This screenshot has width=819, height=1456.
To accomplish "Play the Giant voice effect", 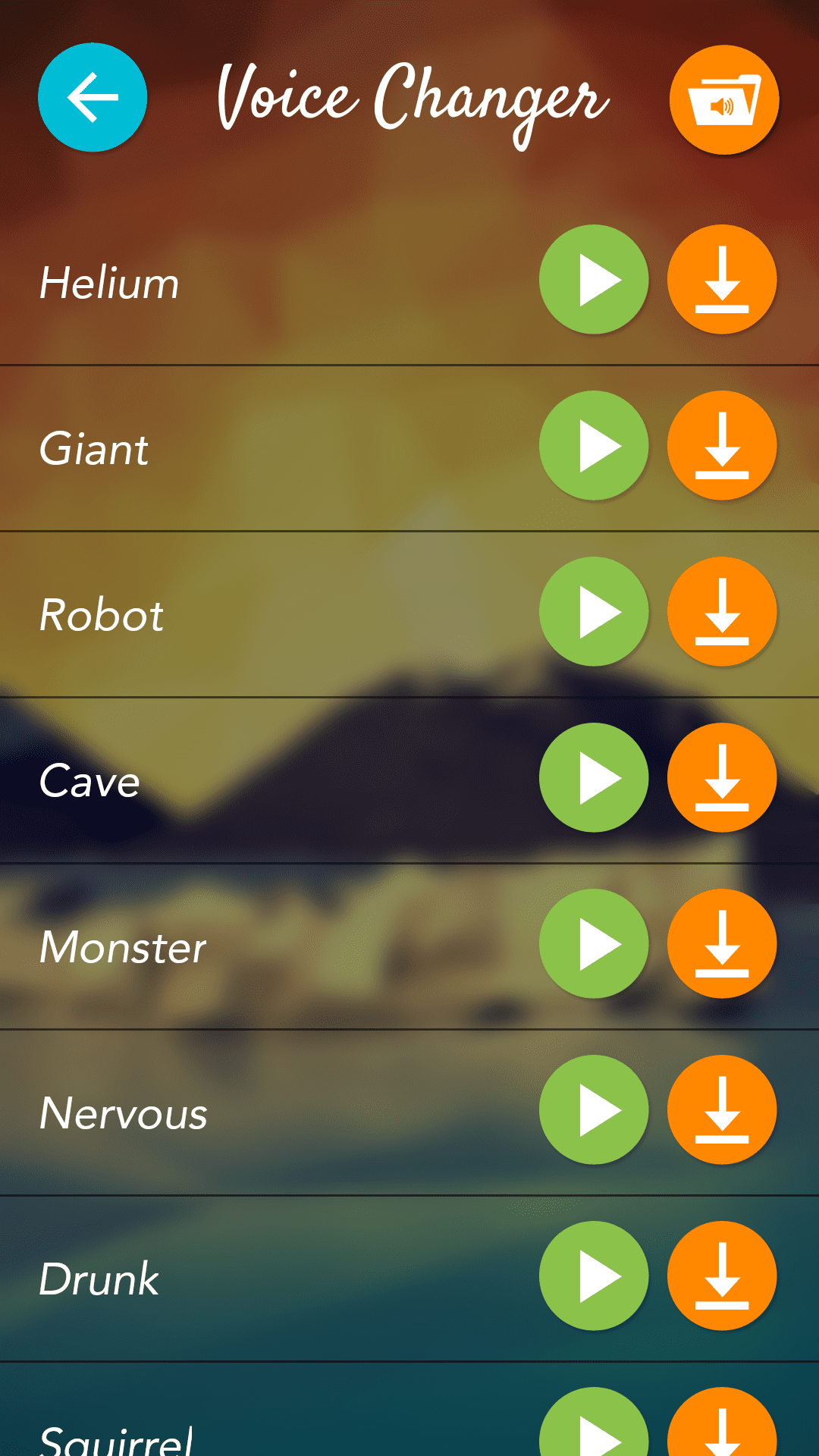I will tap(594, 445).
